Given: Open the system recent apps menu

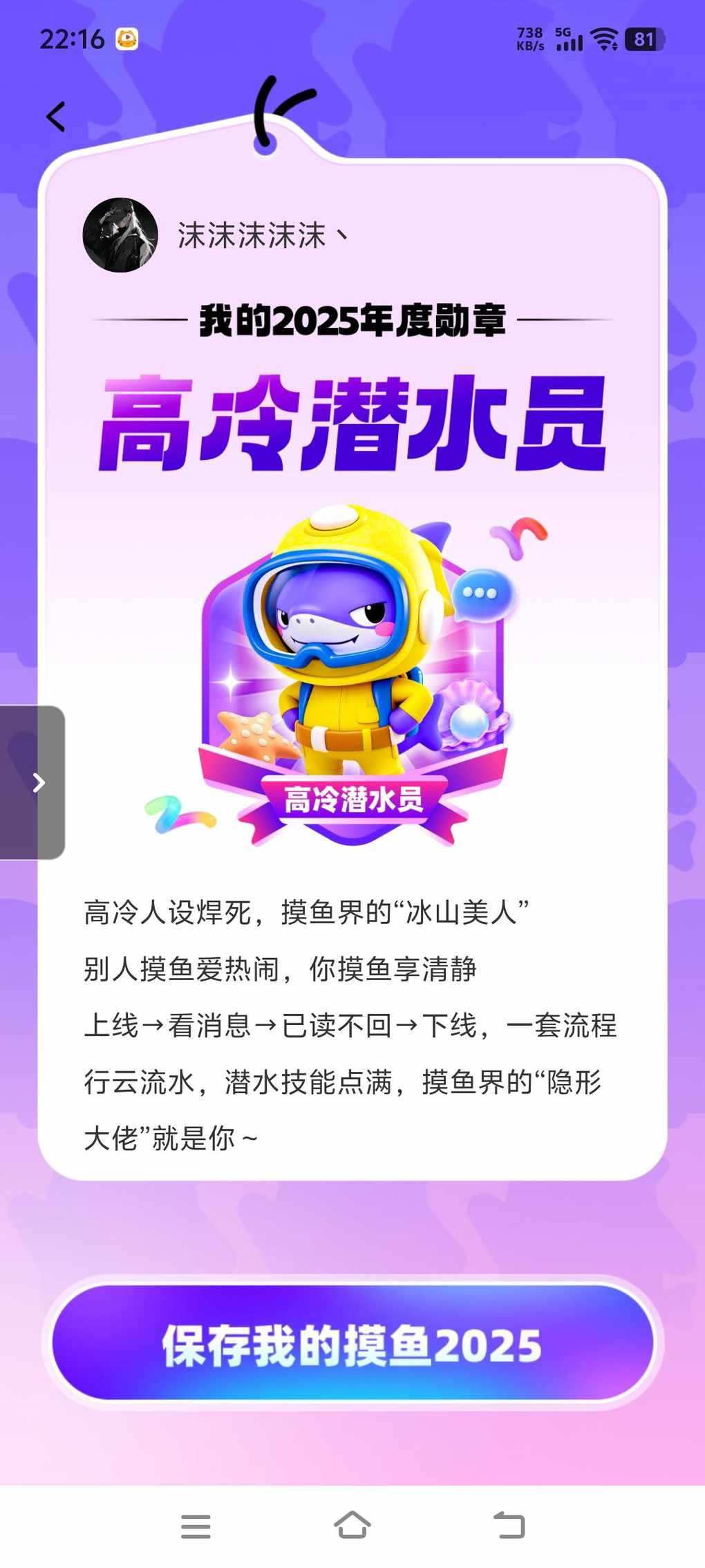Looking at the screenshot, I should 196,1525.
